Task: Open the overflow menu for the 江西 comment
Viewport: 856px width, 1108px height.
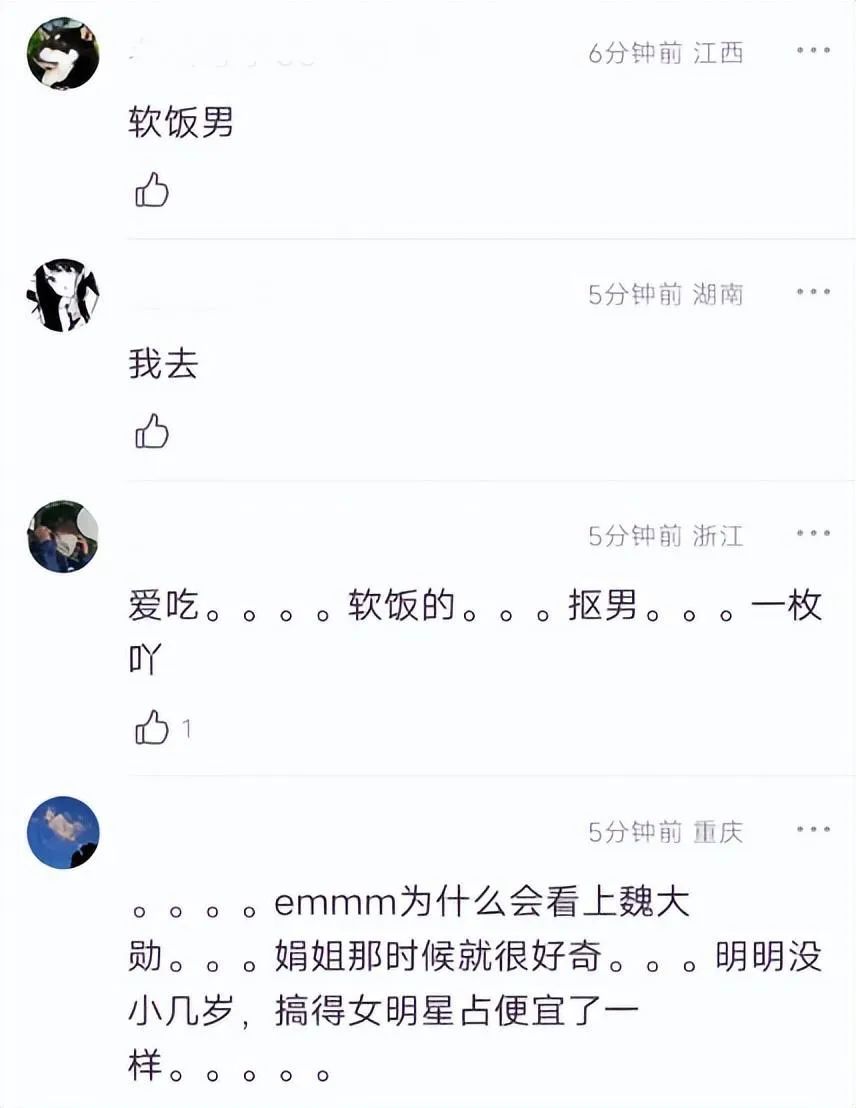Action: click(813, 51)
